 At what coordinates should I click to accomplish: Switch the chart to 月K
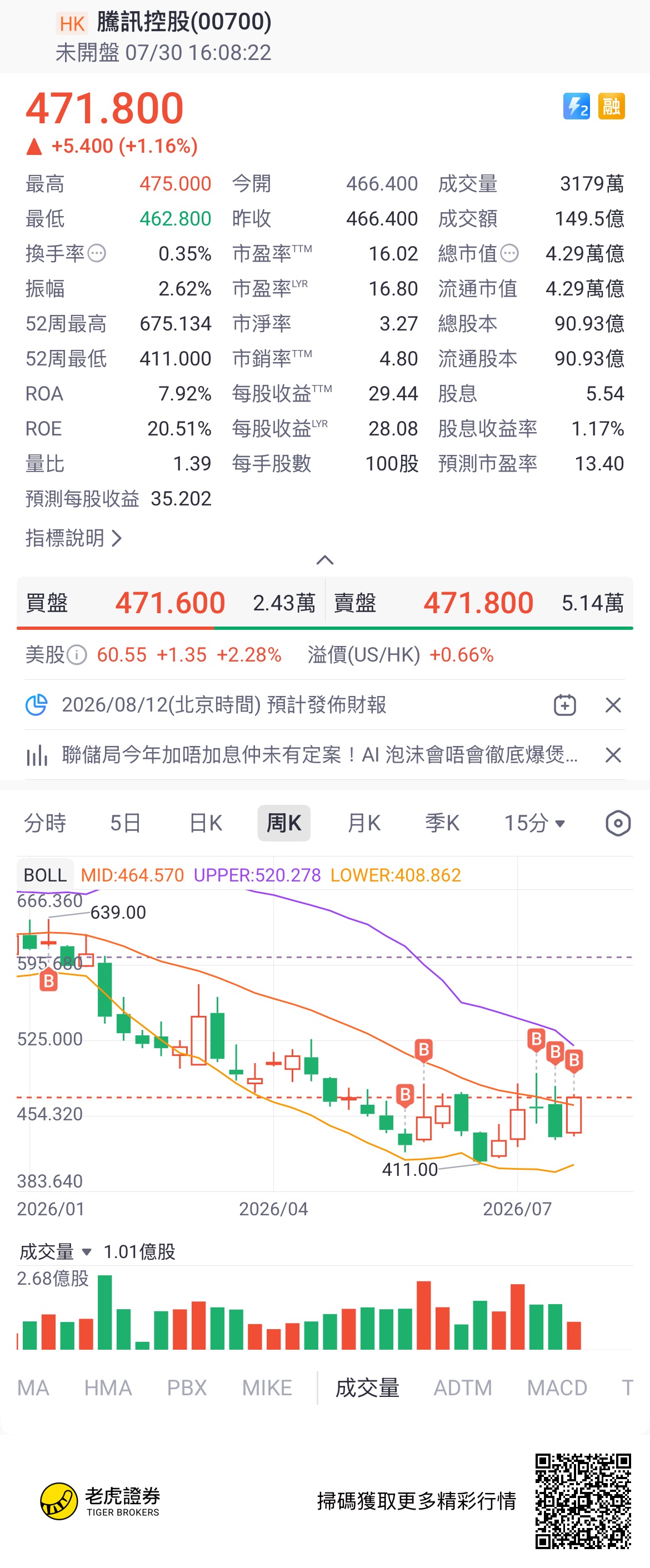coord(363,823)
